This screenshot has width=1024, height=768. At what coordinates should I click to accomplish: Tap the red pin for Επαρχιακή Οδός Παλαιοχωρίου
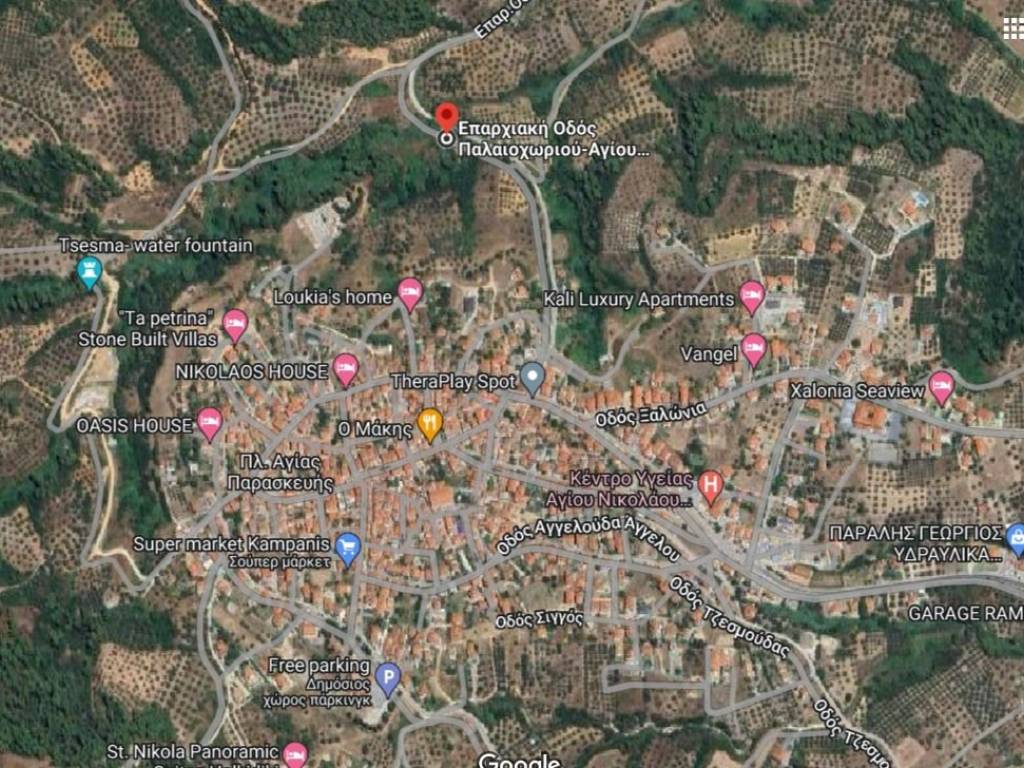[x=447, y=117]
